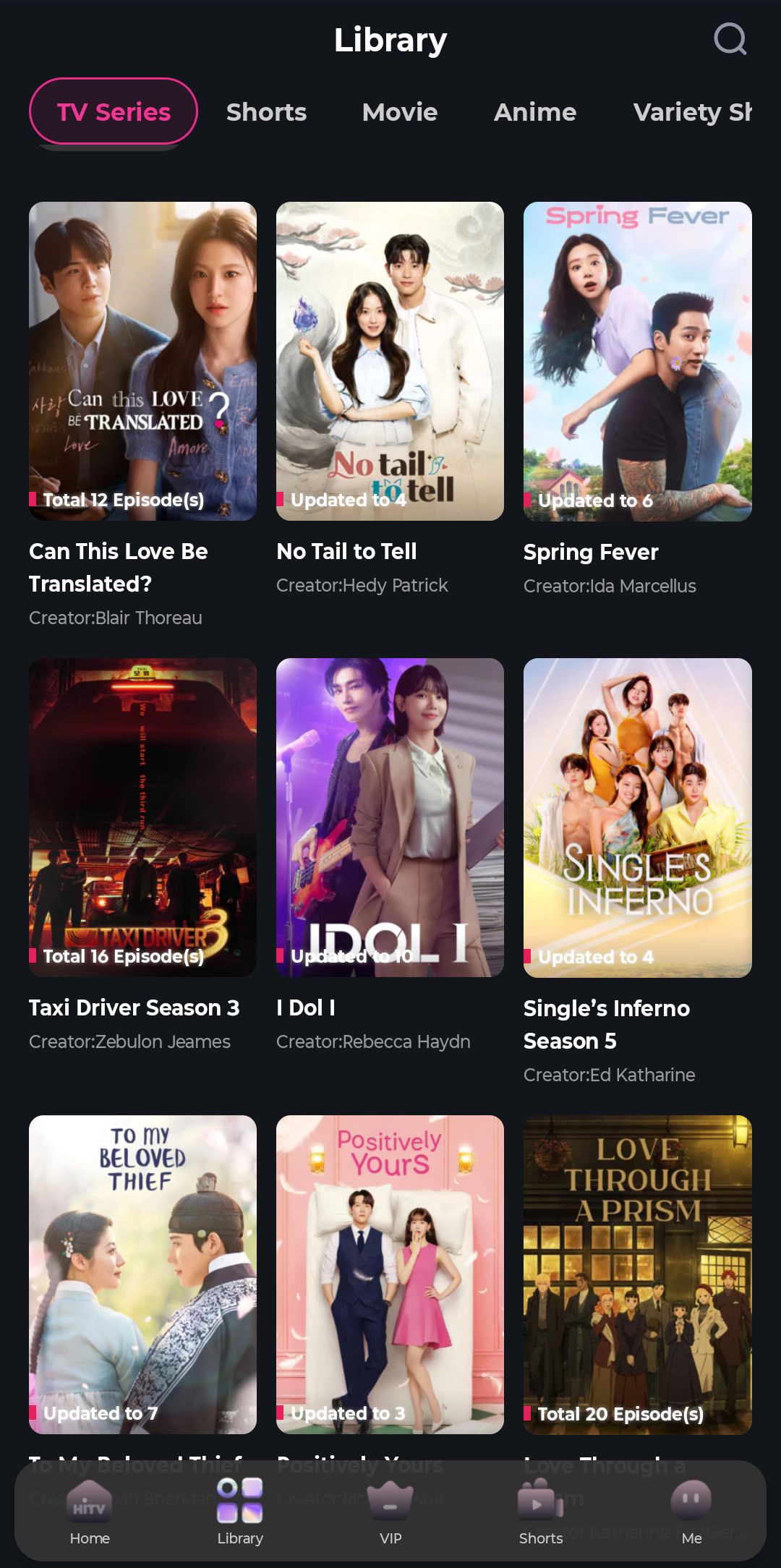Open the Spring Fever show
This screenshot has height=1568, width=781.
click(x=637, y=361)
